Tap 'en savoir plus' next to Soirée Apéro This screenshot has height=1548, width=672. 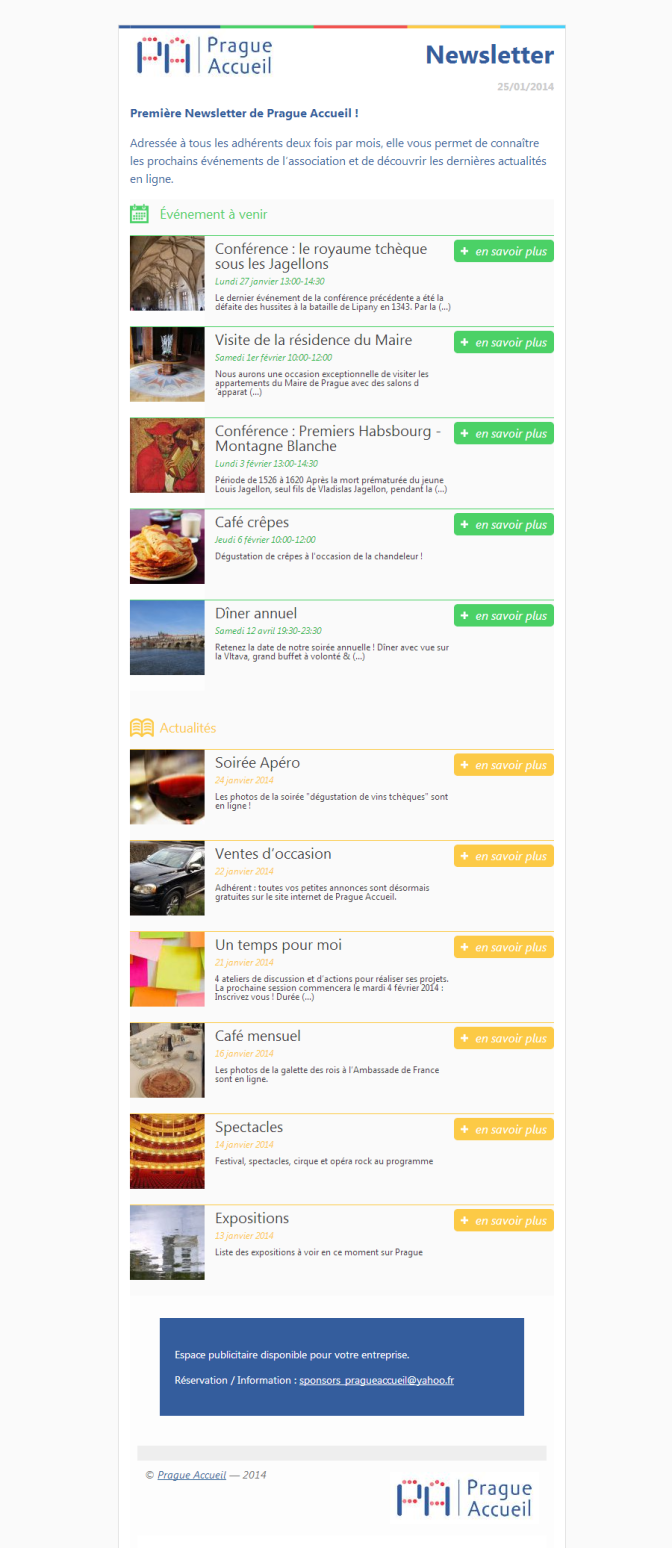503,765
